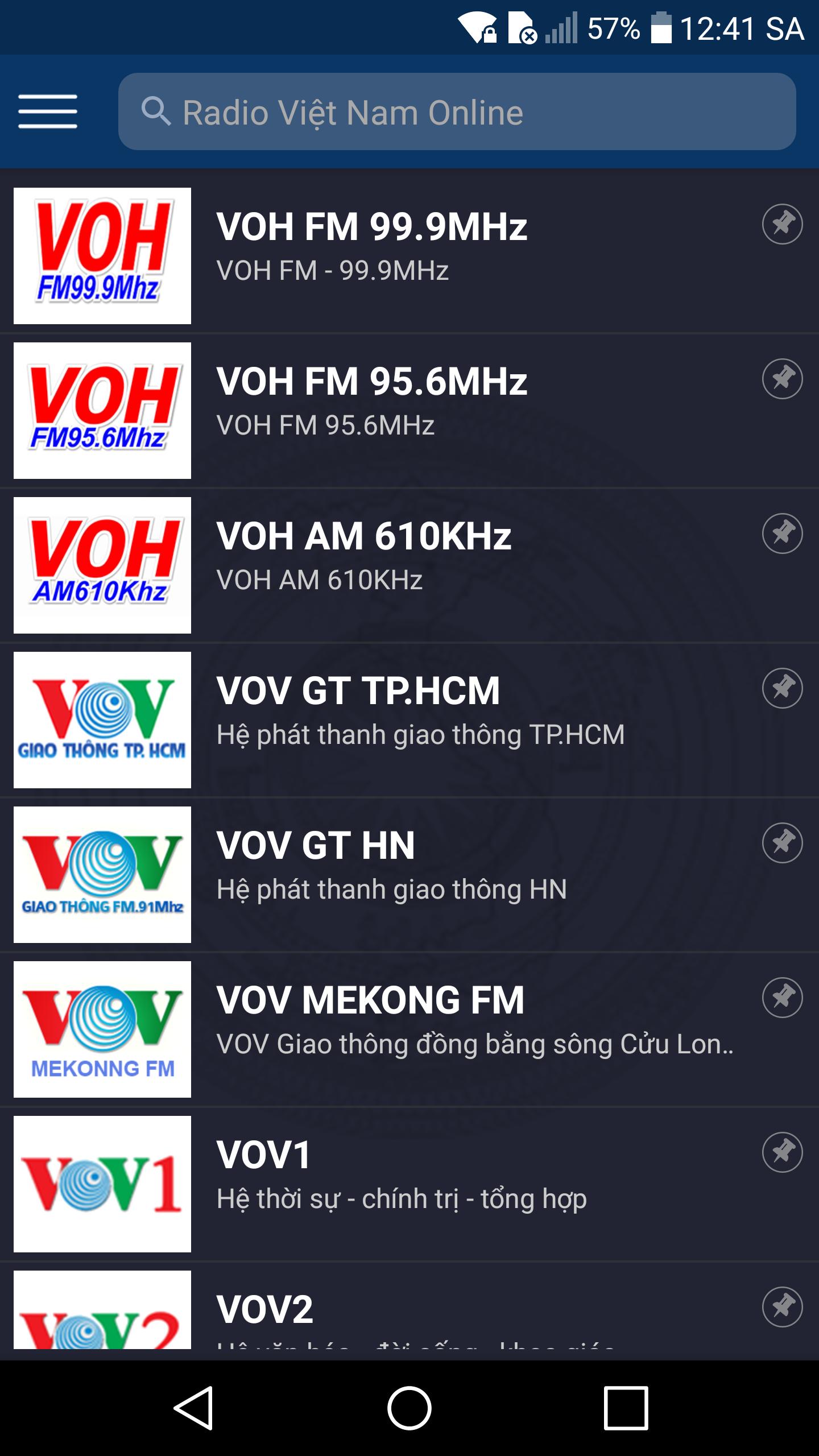Pin the VOV GT HN station

click(x=782, y=843)
